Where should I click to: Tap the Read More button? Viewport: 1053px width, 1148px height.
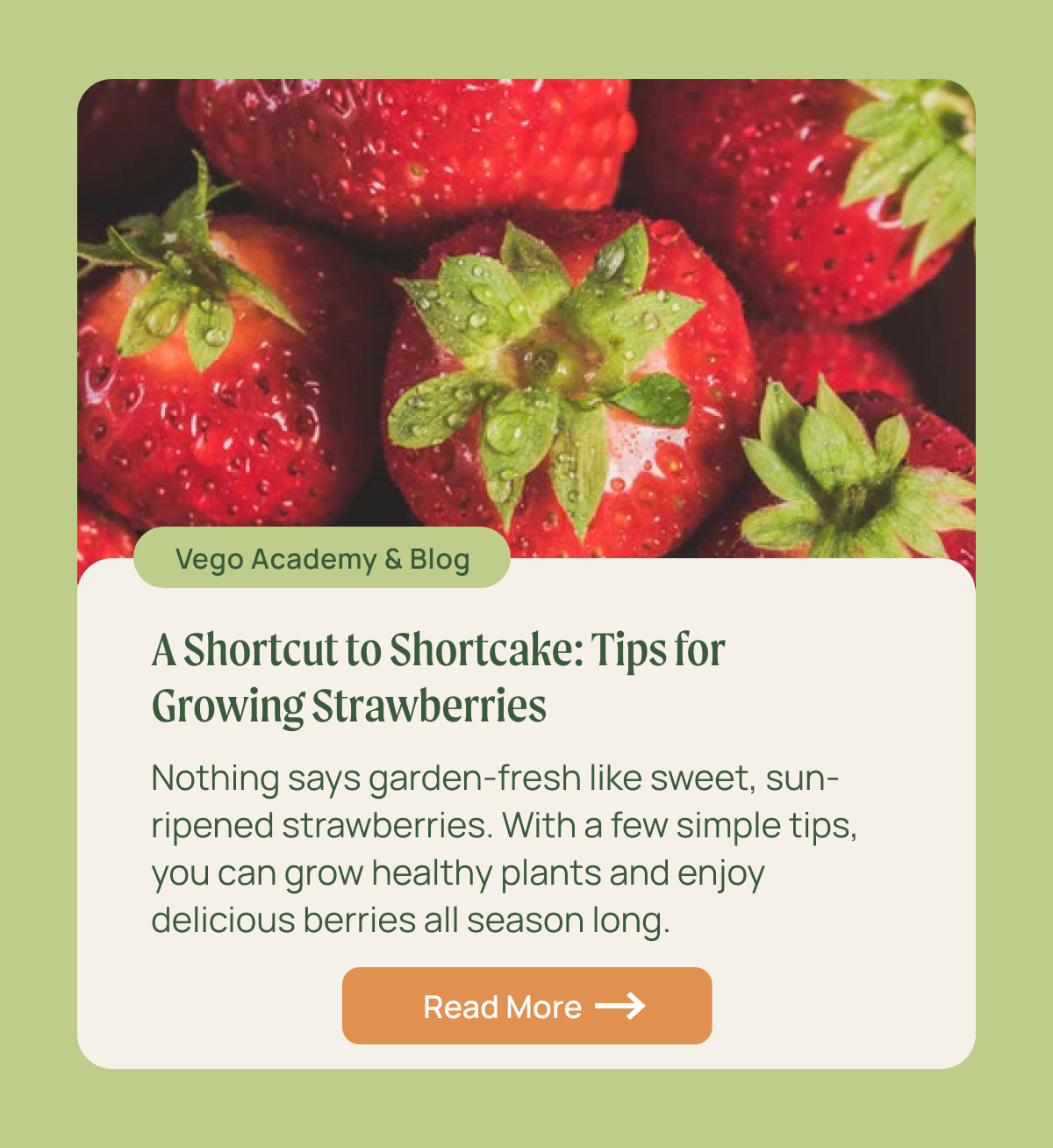point(526,1006)
